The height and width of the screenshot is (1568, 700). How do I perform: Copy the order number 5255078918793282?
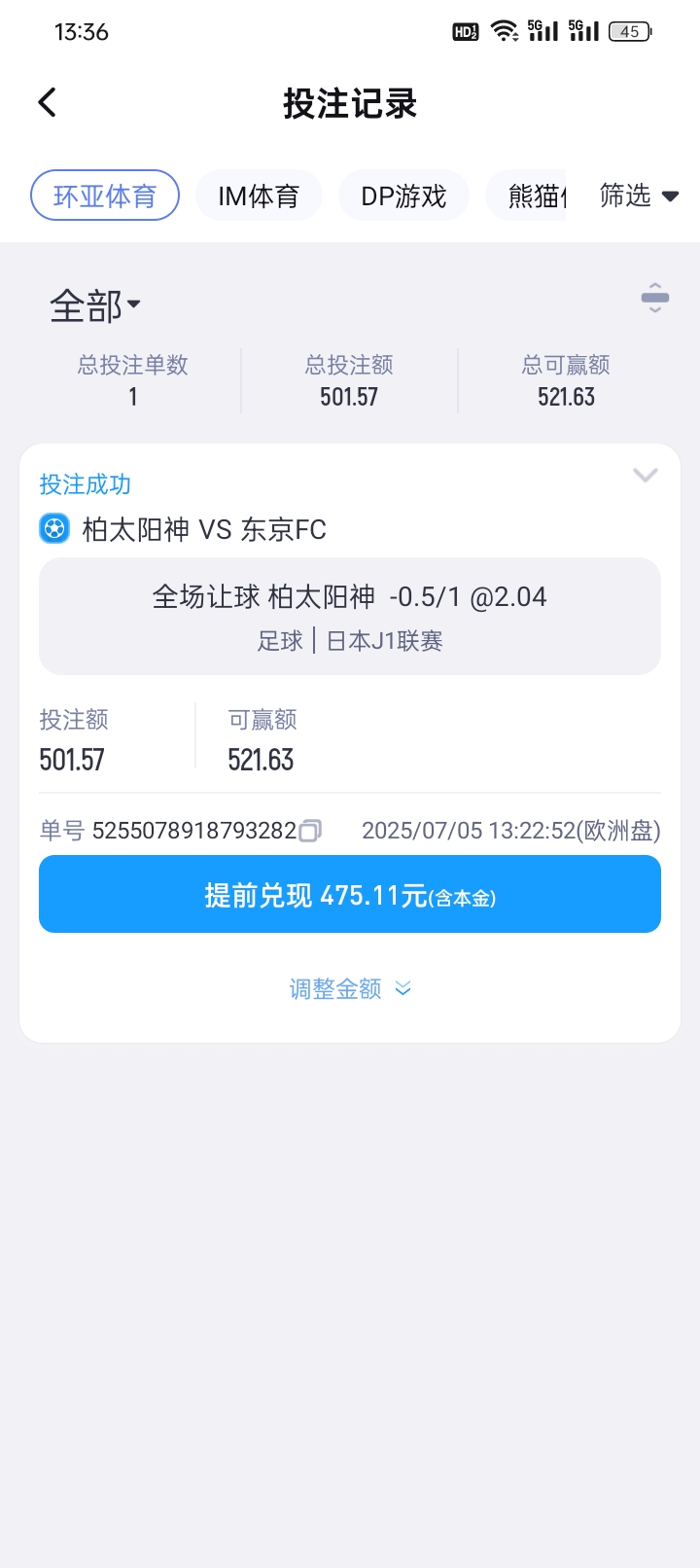[x=310, y=831]
